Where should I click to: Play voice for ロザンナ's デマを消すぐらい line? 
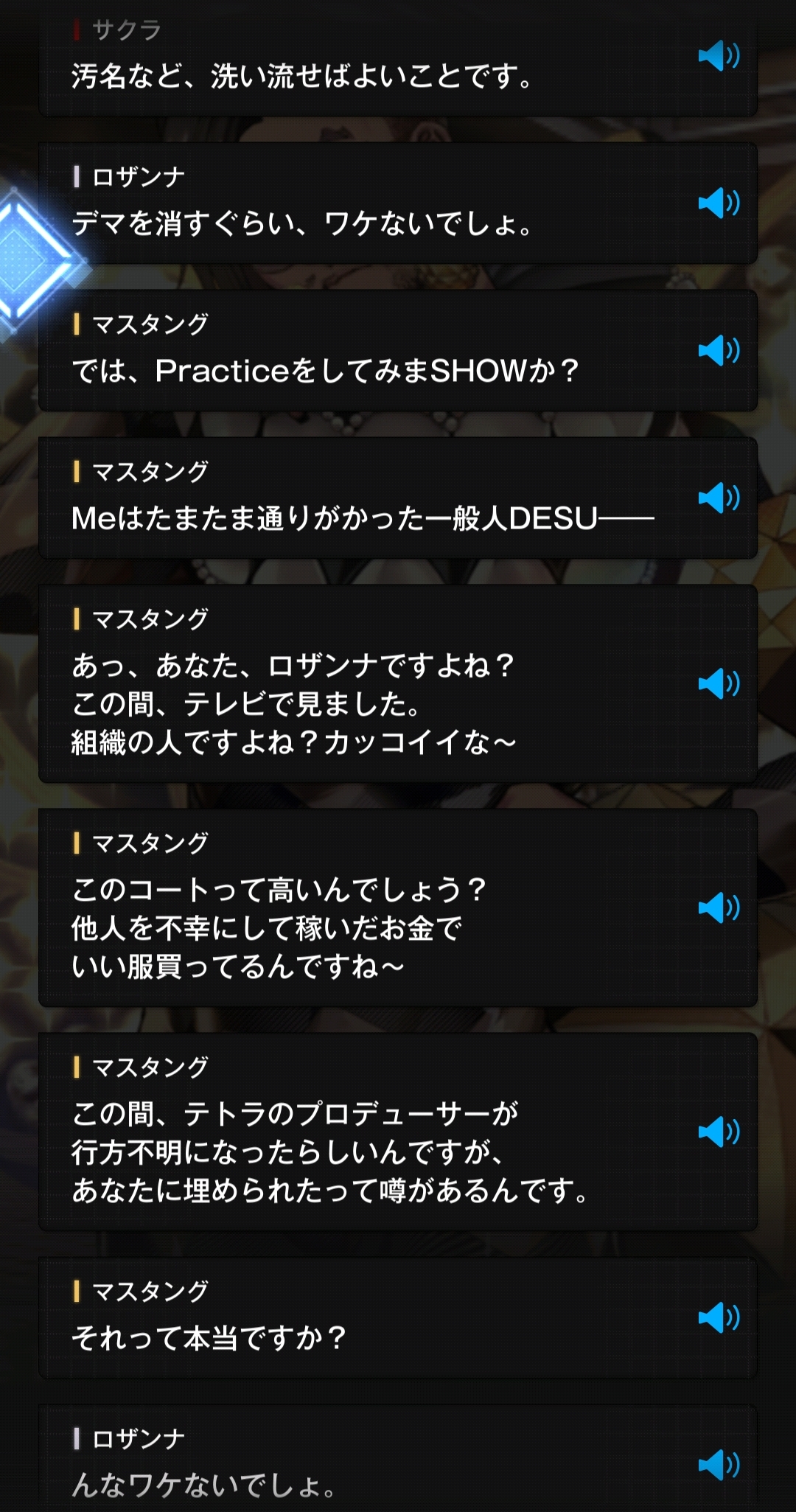[x=718, y=203]
